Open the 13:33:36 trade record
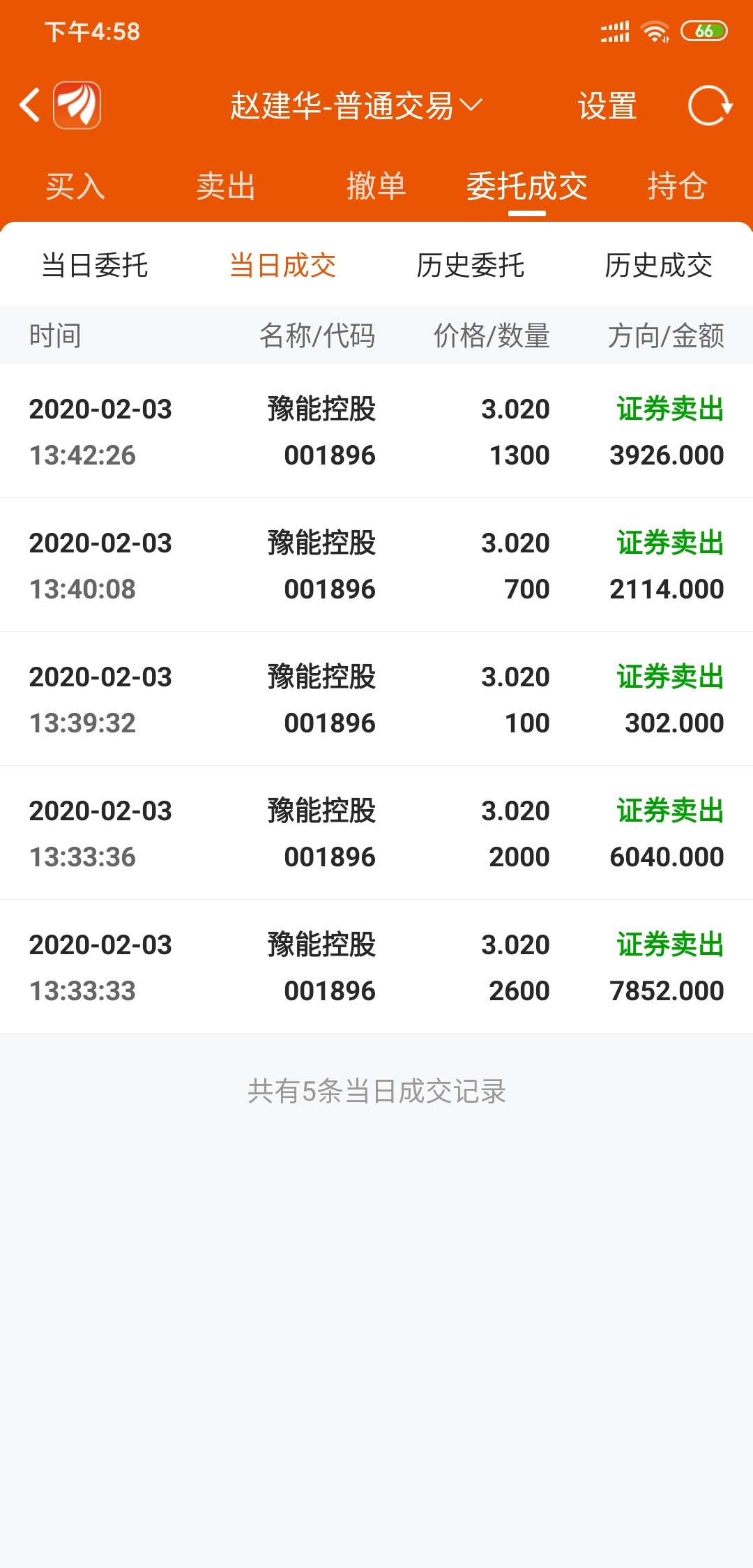 coord(376,833)
